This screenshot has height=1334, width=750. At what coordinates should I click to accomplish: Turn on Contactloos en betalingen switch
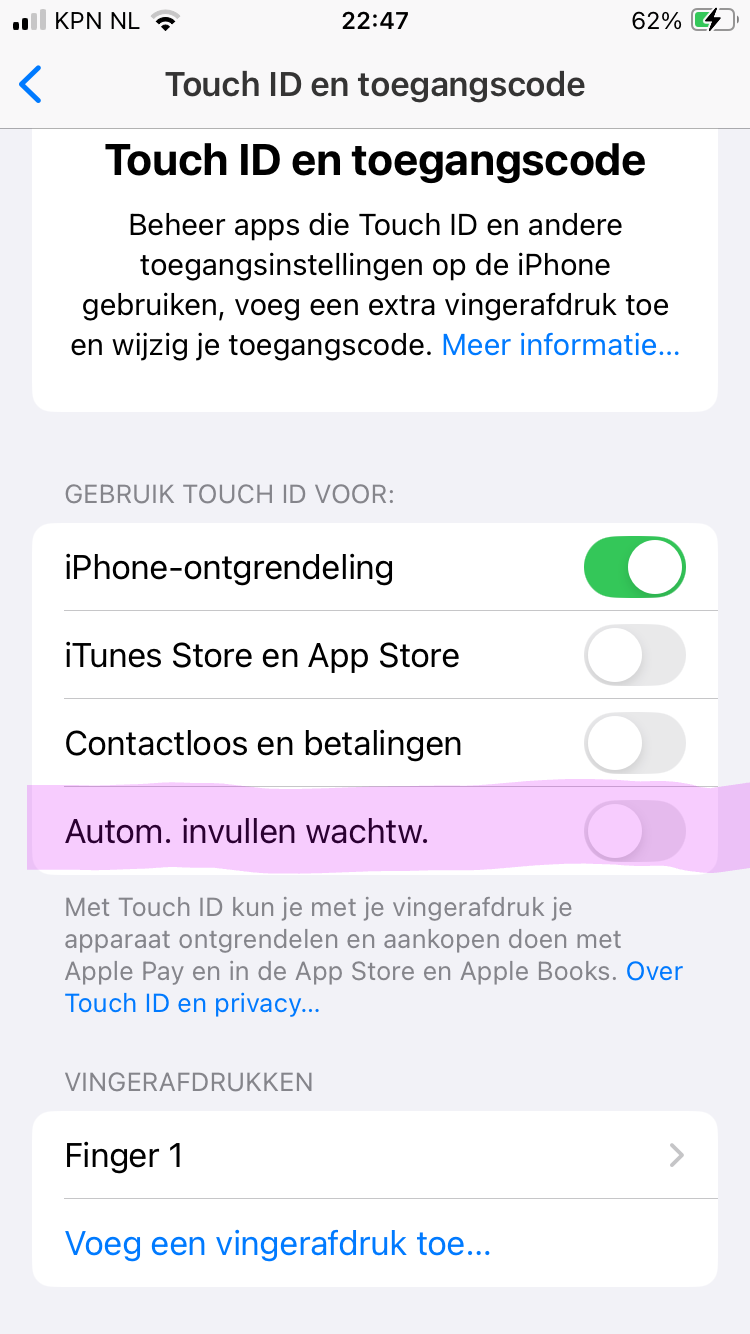tap(635, 743)
